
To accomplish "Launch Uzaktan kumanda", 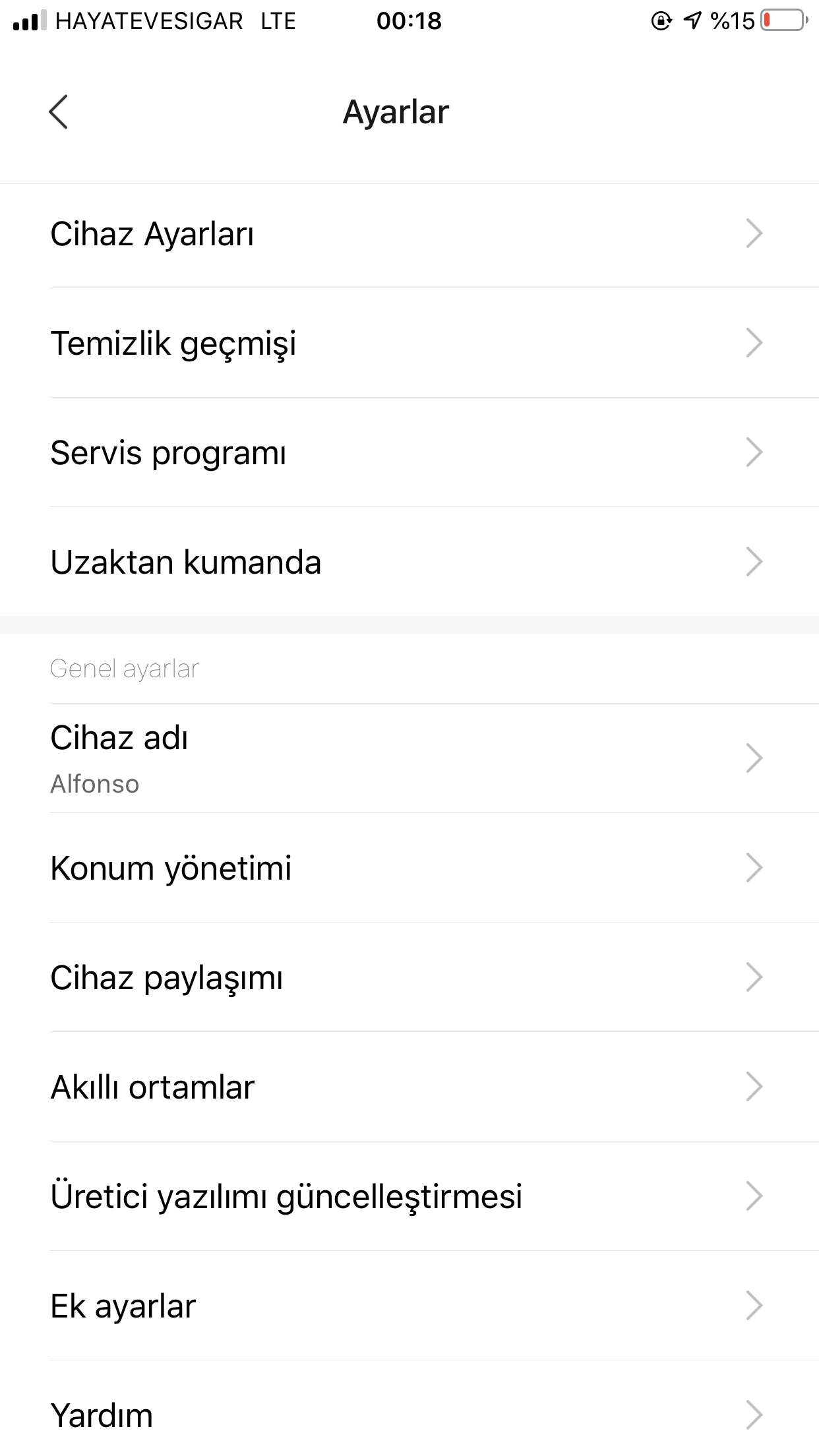I will tap(409, 562).
